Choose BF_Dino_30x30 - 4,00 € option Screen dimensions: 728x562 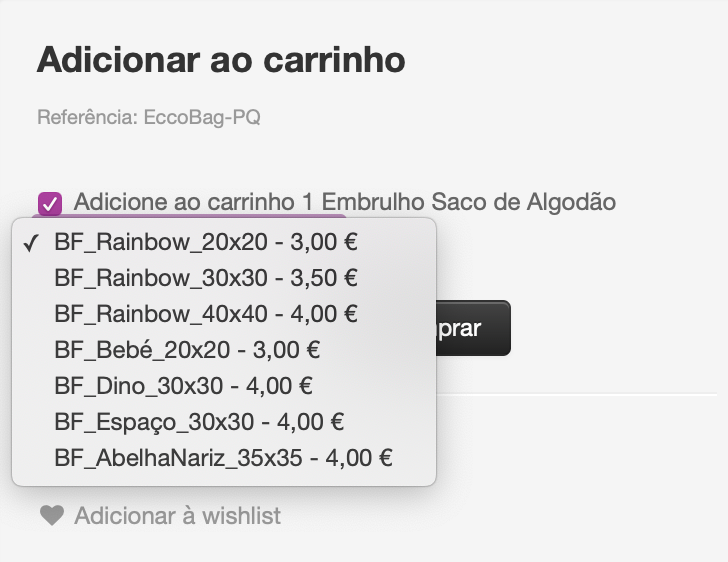tap(184, 386)
